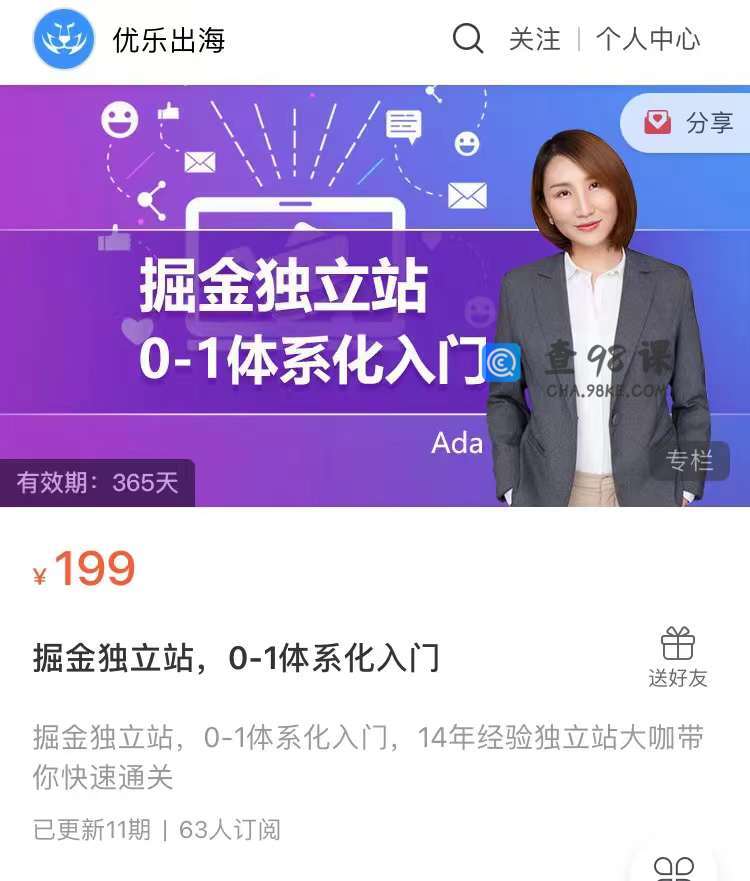750x881 pixels.
Task: Share this course via 分享
Action: [x=689, y=123]
